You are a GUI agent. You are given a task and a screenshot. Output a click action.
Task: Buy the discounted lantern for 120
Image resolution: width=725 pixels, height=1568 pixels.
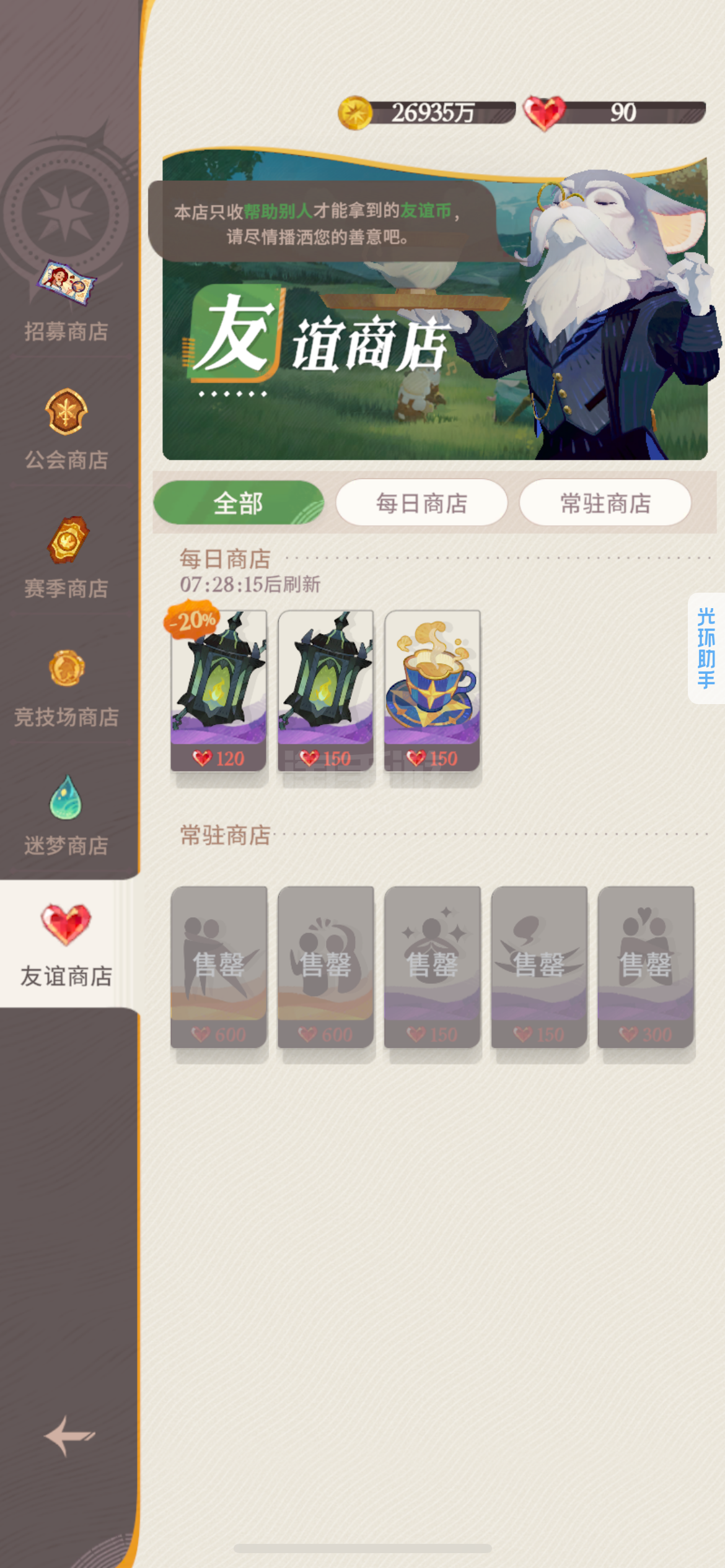point(219,690)
